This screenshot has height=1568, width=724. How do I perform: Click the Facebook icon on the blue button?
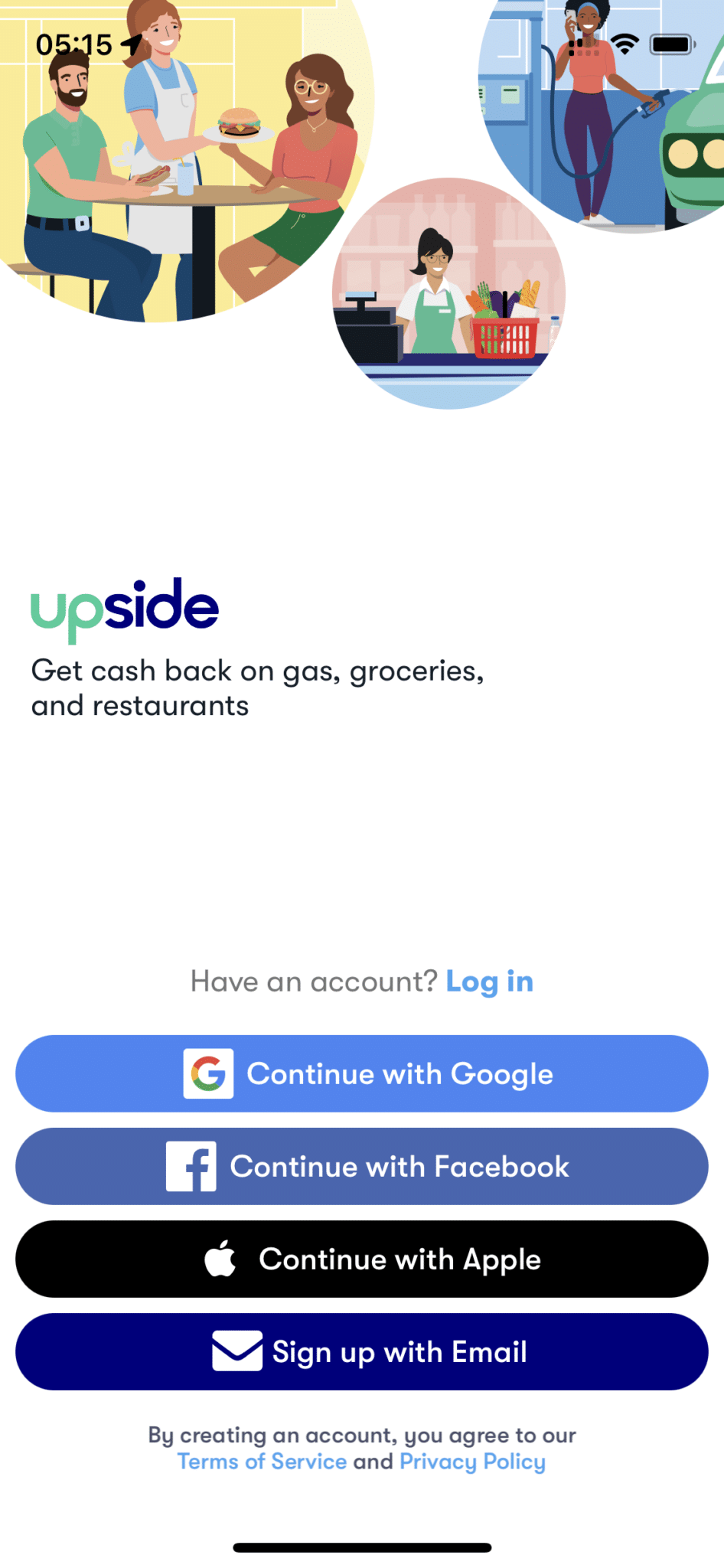click(x=191, y=1167)
